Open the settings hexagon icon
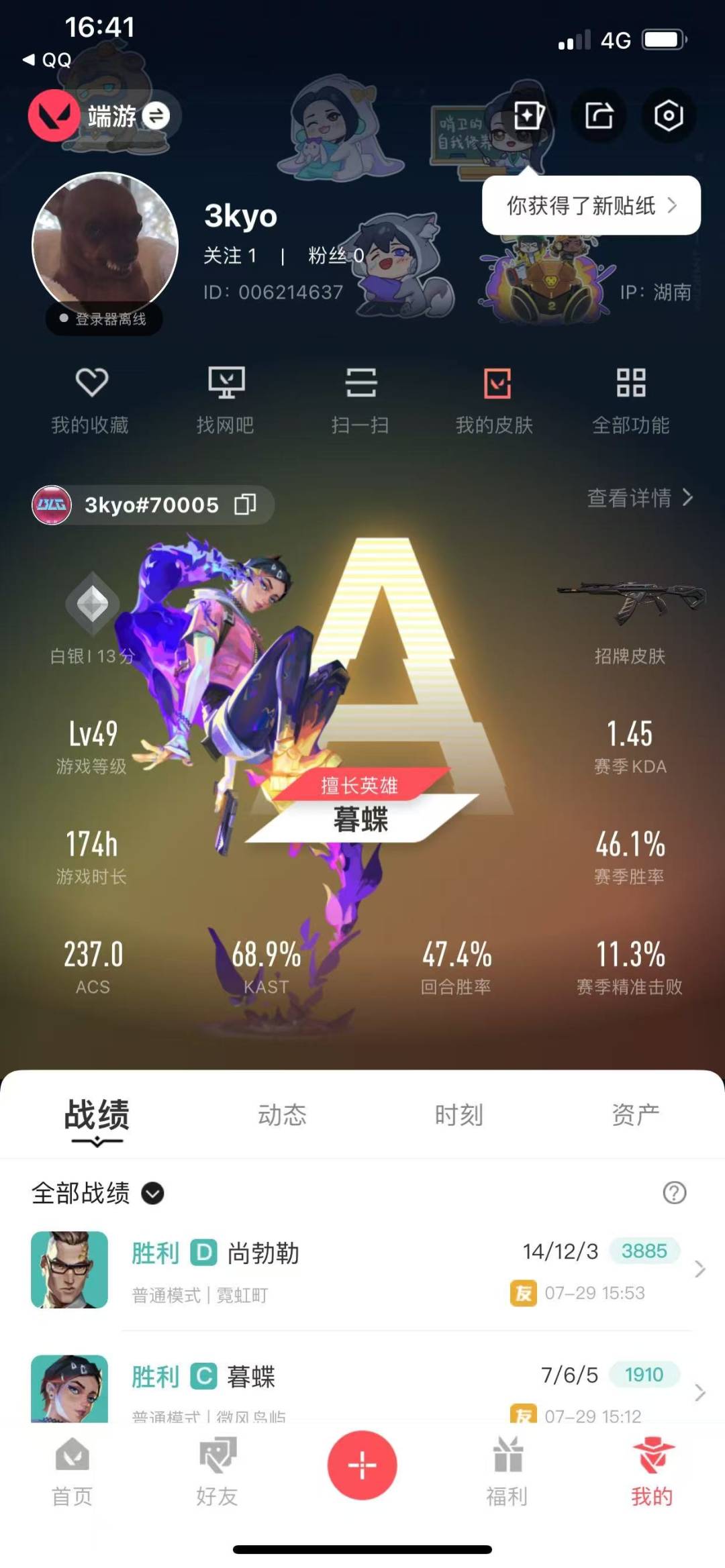 (x=669, y=115)
